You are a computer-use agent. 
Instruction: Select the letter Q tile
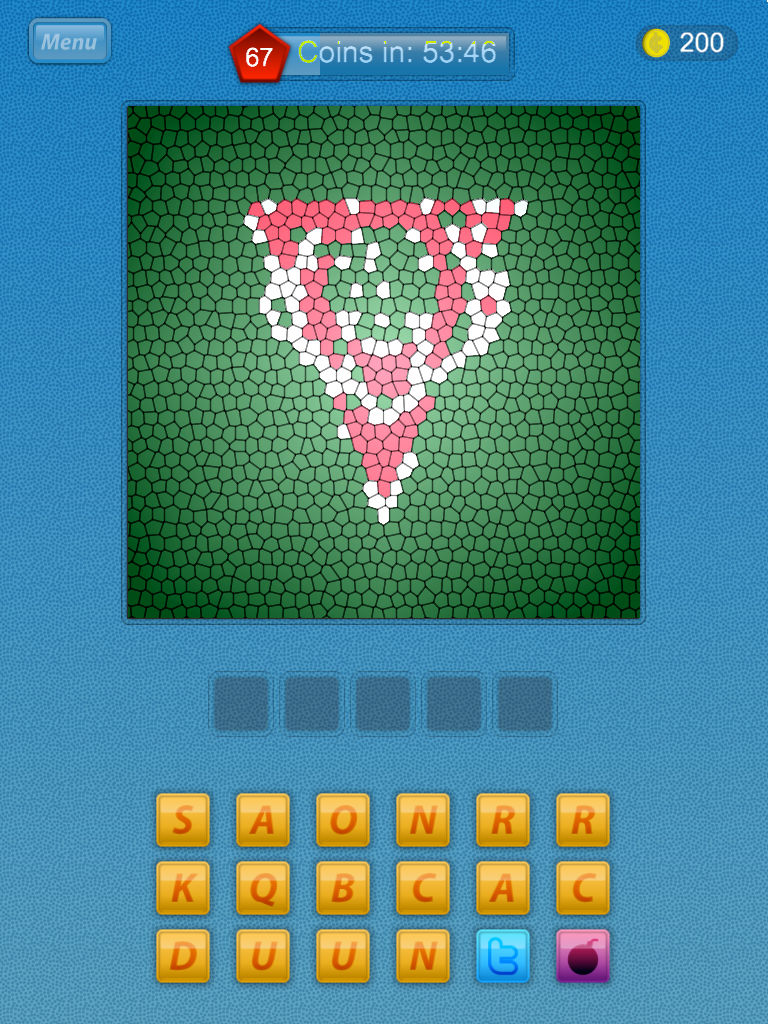click(263, 890)
